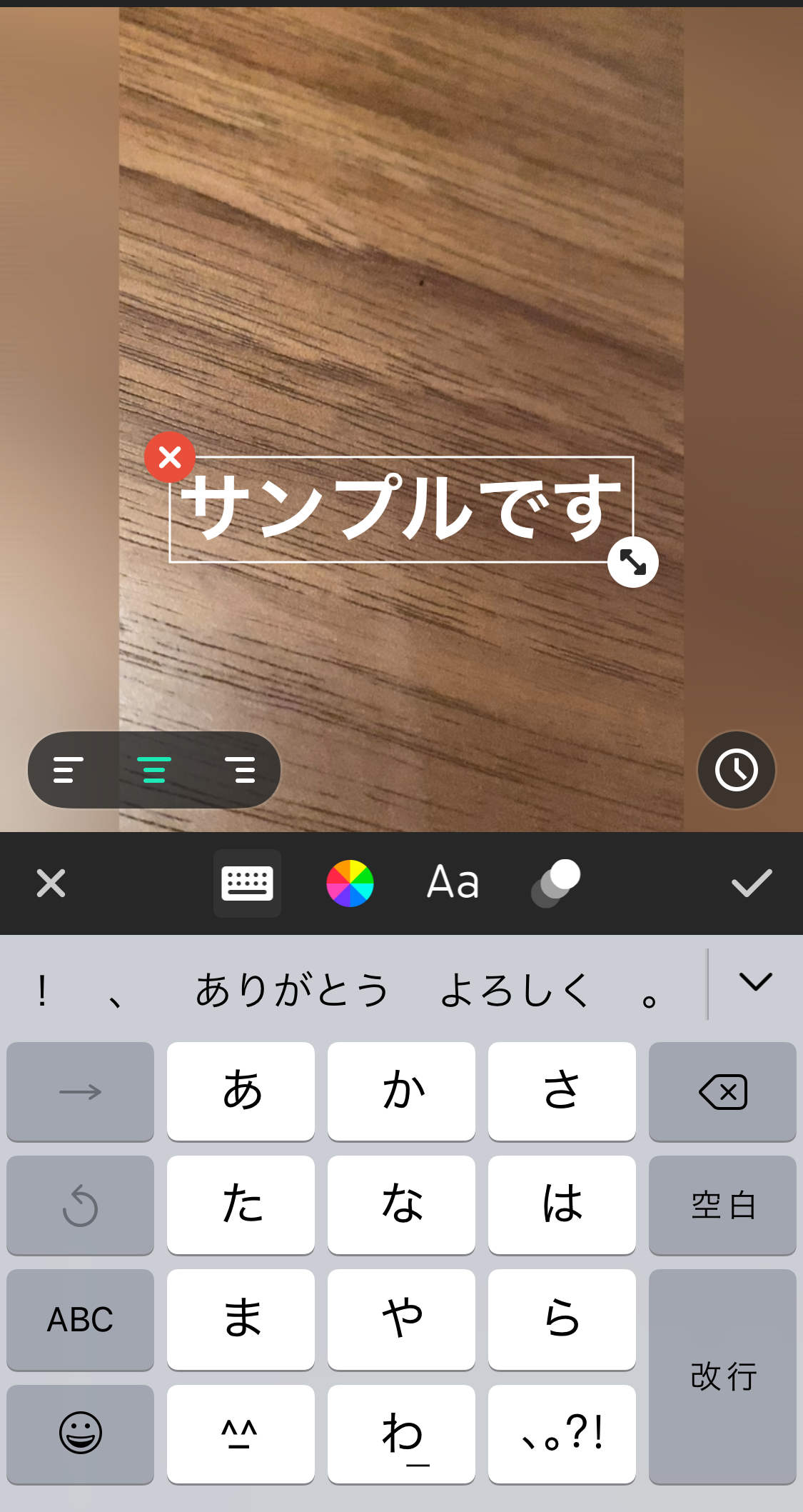
Task: Select center text alignment
Action: click(154, 770)
